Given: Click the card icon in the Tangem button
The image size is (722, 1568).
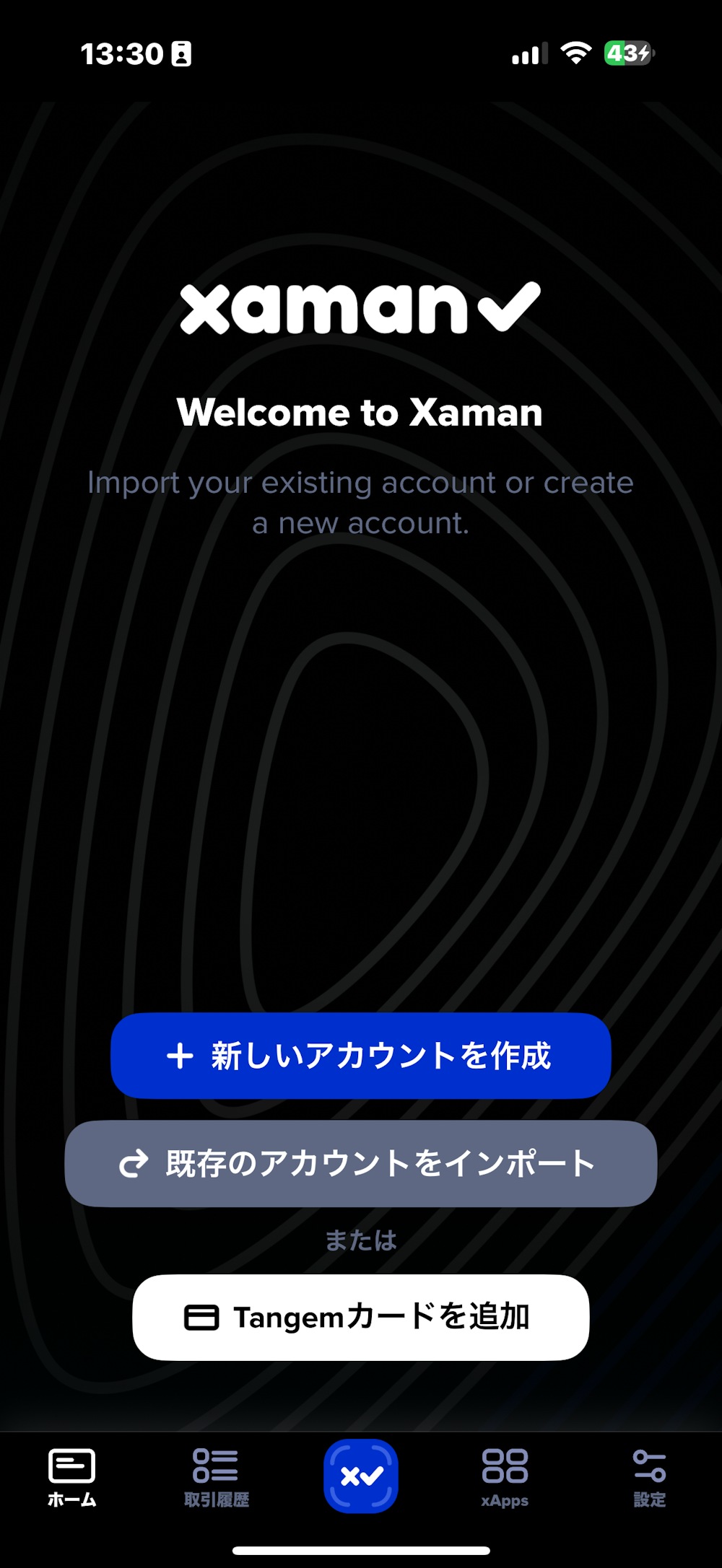Looking at the screenshot, I should (x=203, y=1316).
